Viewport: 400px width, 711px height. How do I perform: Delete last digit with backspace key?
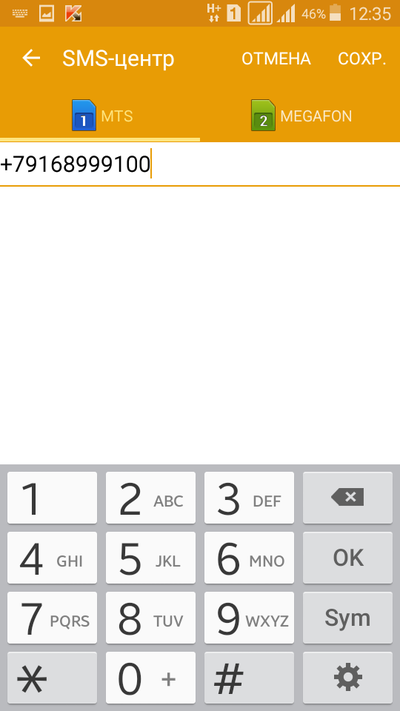pos(347,498)
